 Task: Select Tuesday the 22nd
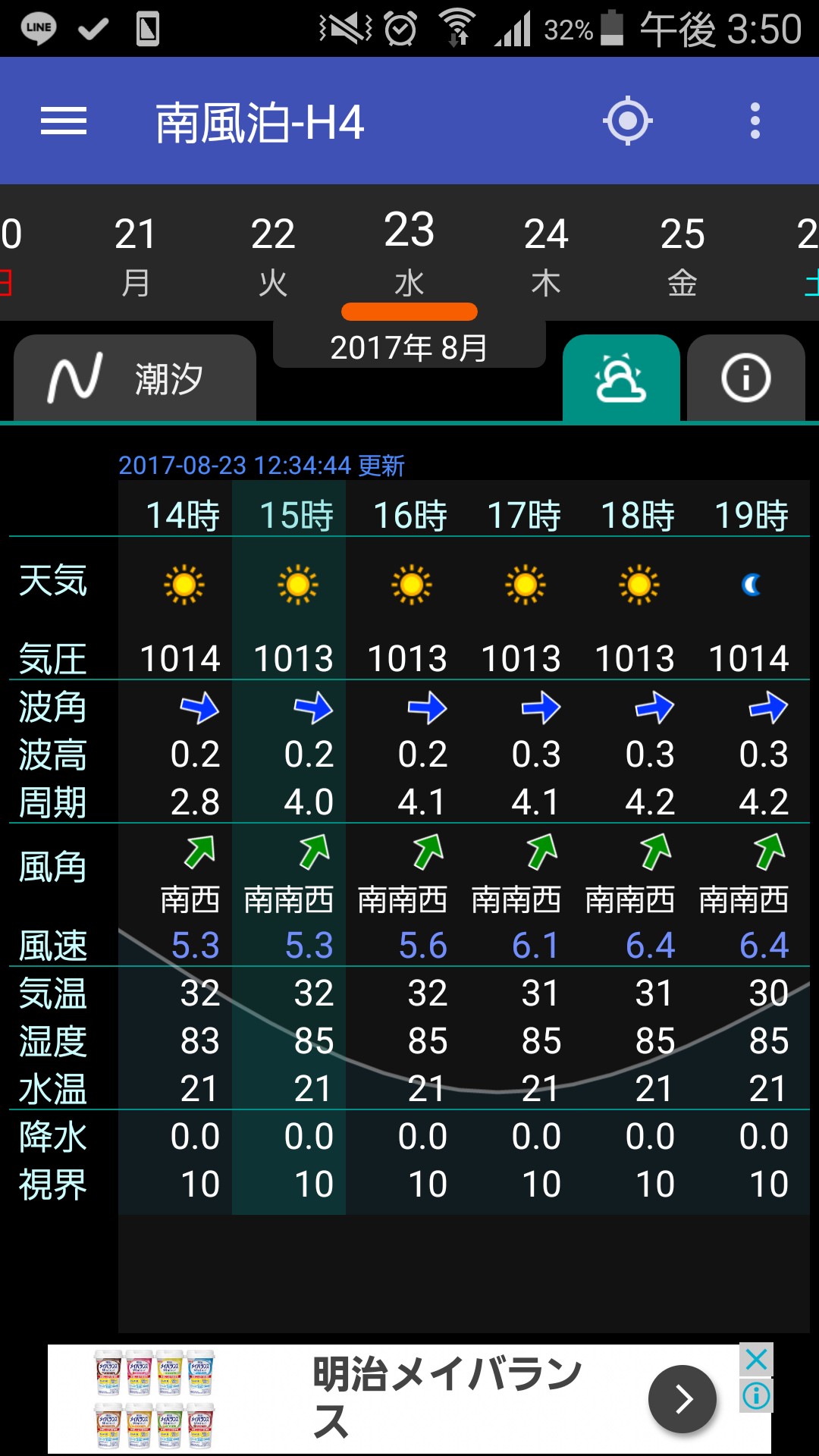point(272,256)
